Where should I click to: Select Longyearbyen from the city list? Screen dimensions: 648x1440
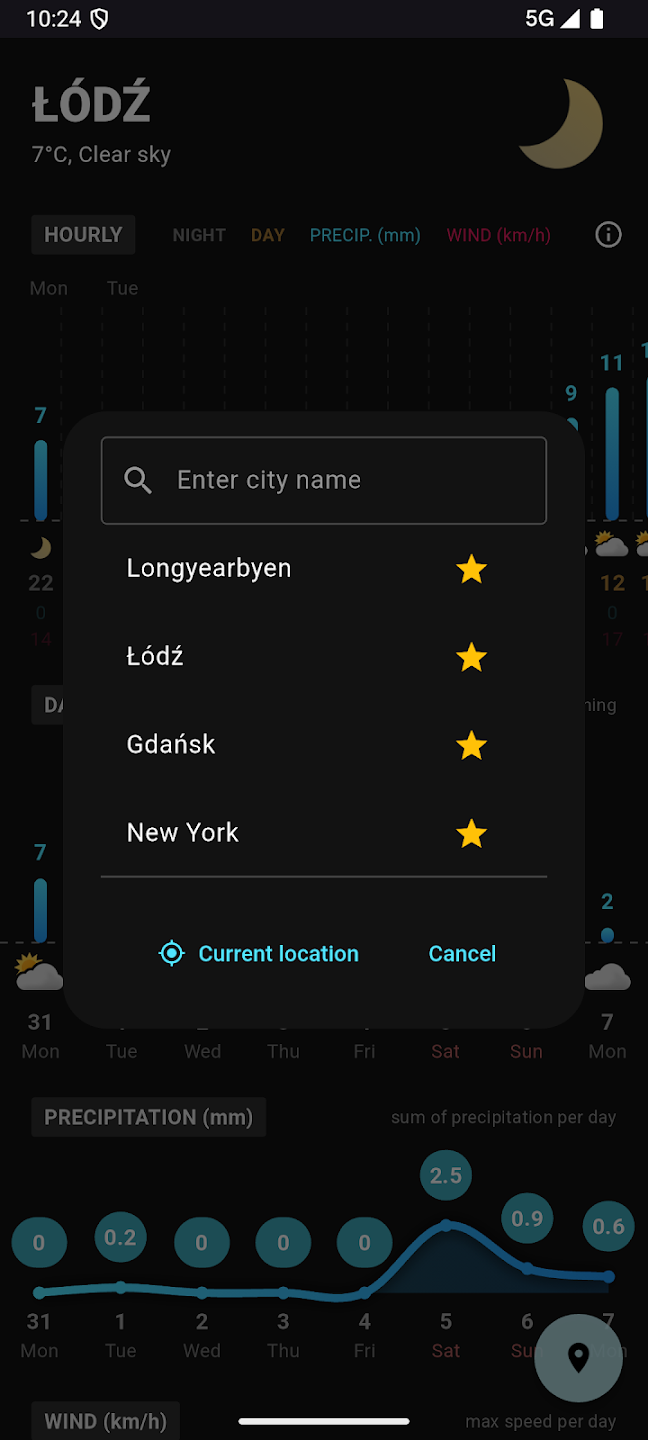[x=209, y=568]
